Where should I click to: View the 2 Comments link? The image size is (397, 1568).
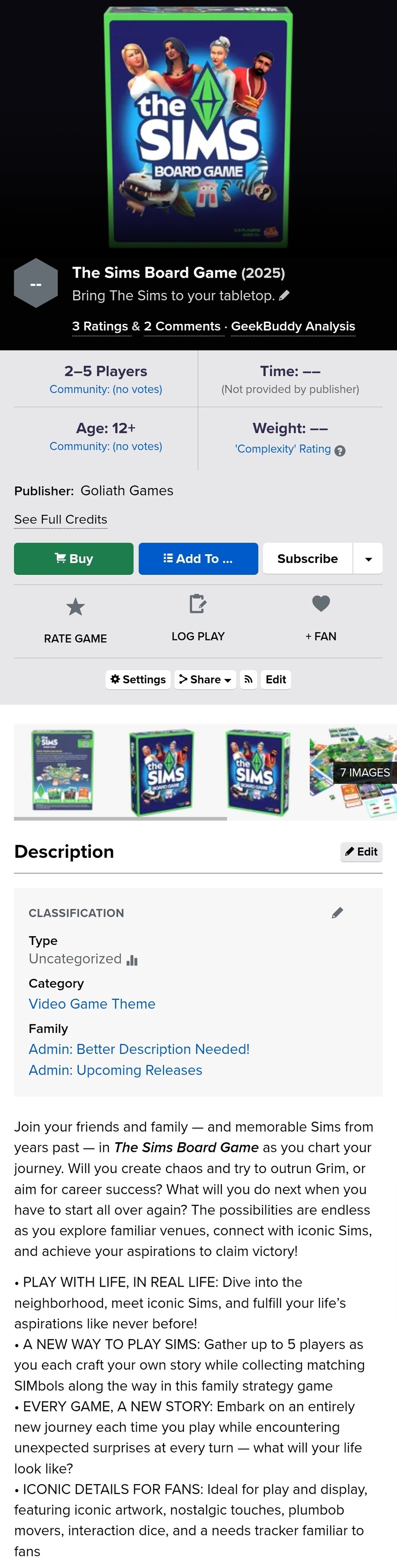pyautogui.click(x=182, y=326)
